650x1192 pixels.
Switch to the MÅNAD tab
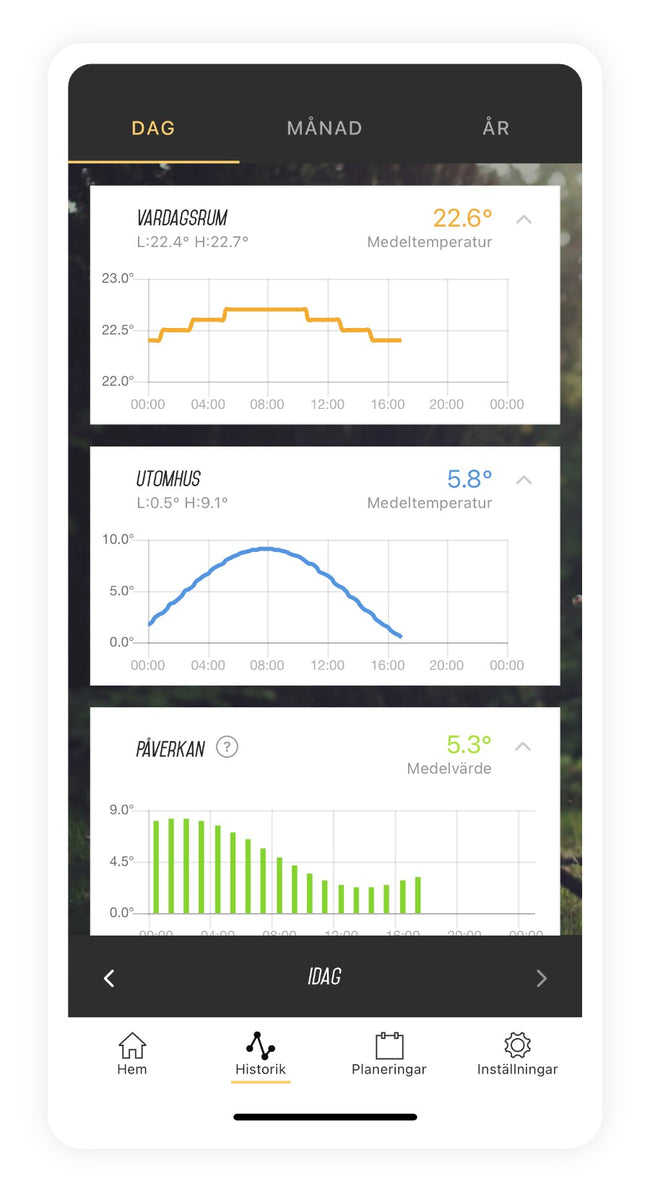[x=325, y=128]
